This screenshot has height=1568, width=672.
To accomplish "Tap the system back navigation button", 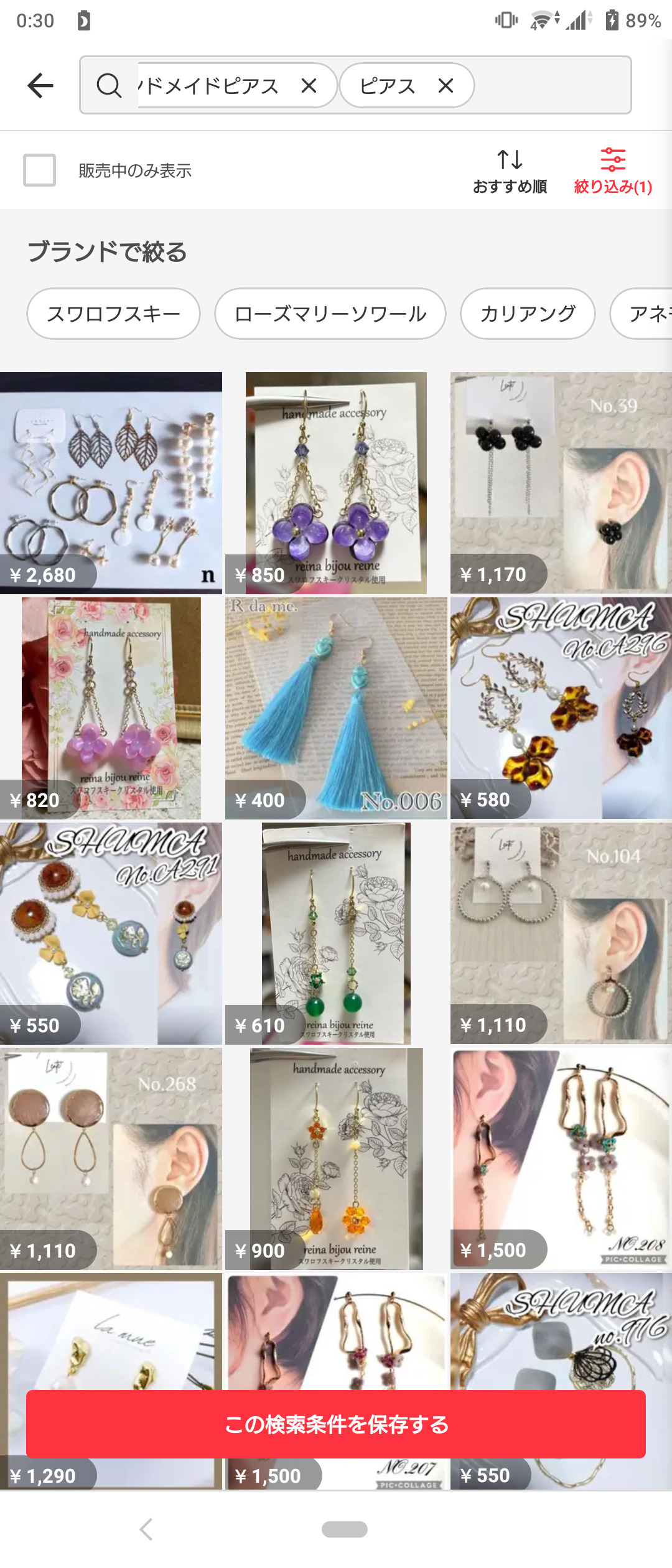I will coord(146,1529).
